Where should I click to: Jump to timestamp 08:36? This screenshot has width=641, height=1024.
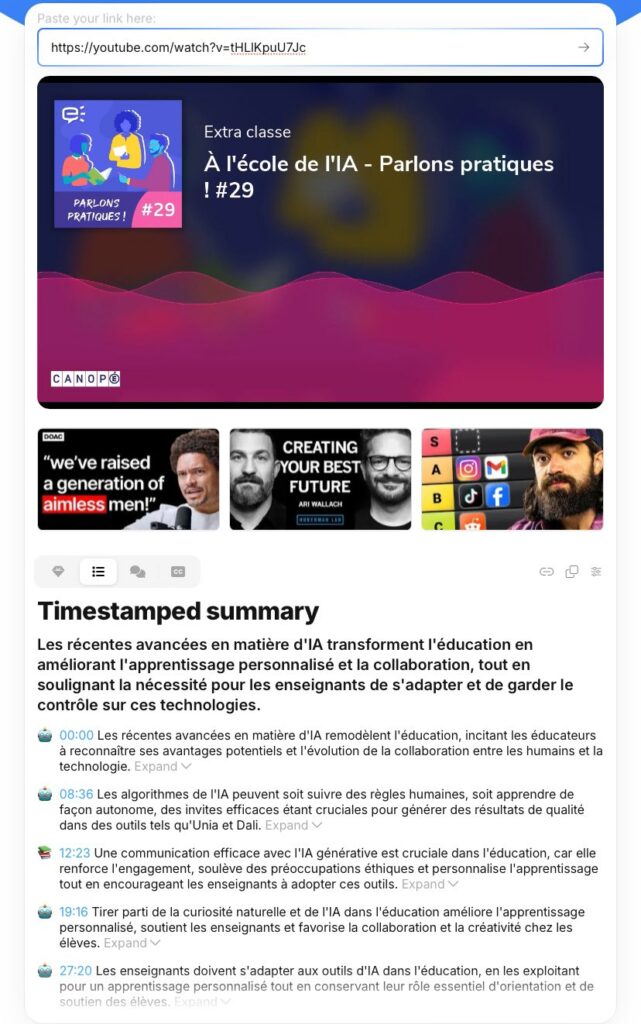(76, 794)
